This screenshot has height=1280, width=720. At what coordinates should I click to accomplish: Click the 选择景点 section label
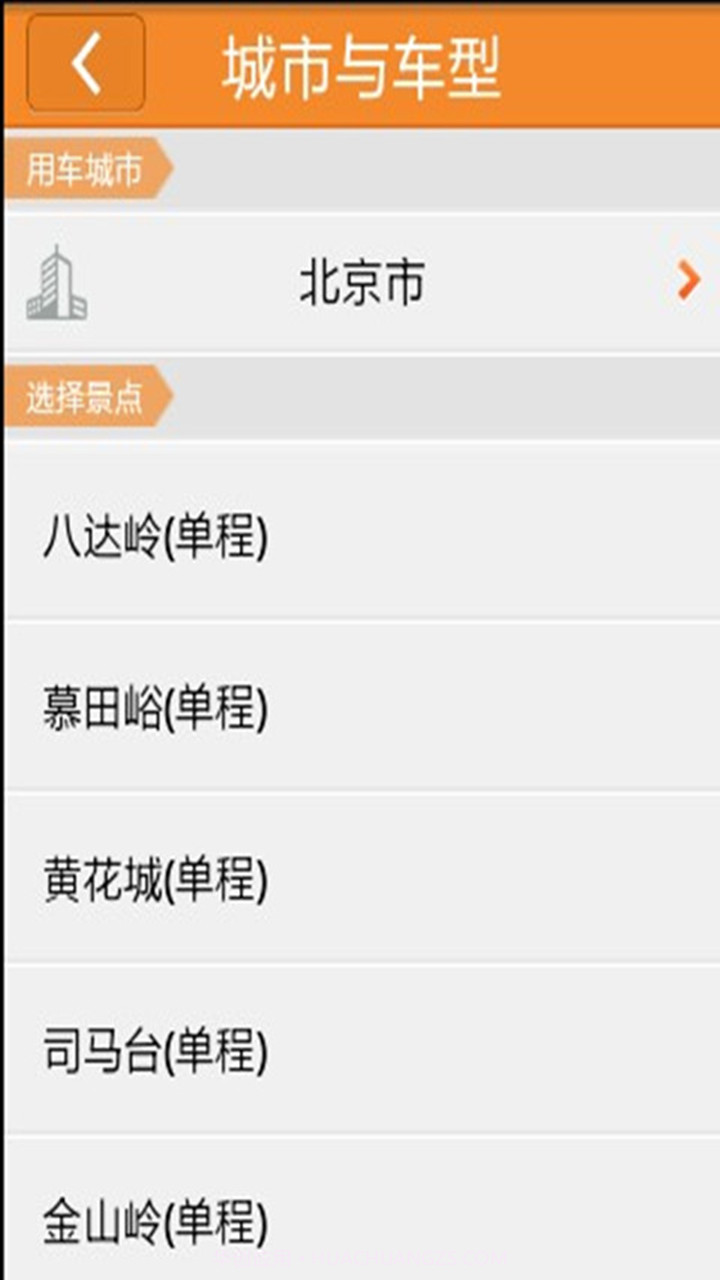tap(85, 397)
